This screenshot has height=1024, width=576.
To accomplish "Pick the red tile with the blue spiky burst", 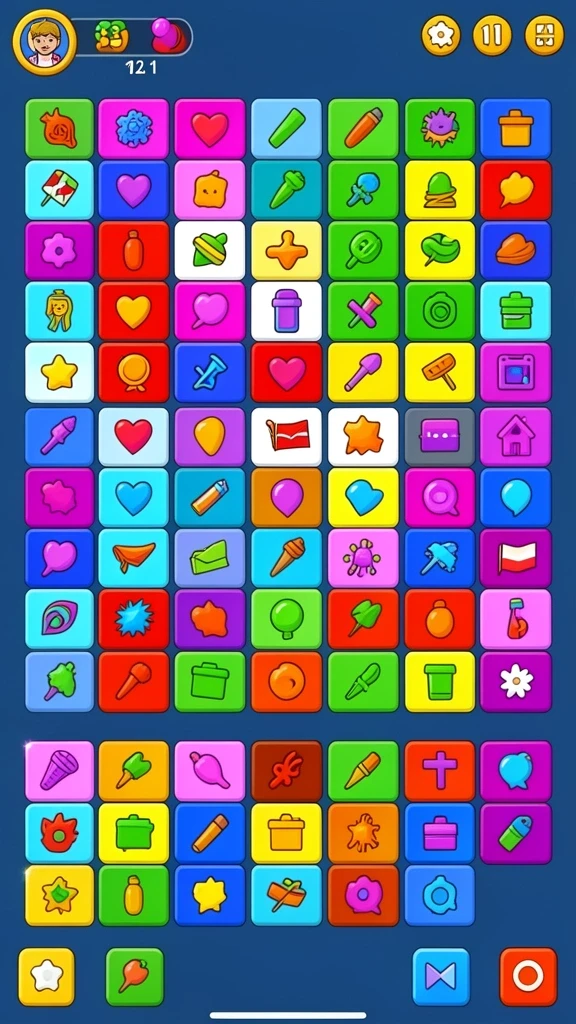I will [x=134, y=619].
